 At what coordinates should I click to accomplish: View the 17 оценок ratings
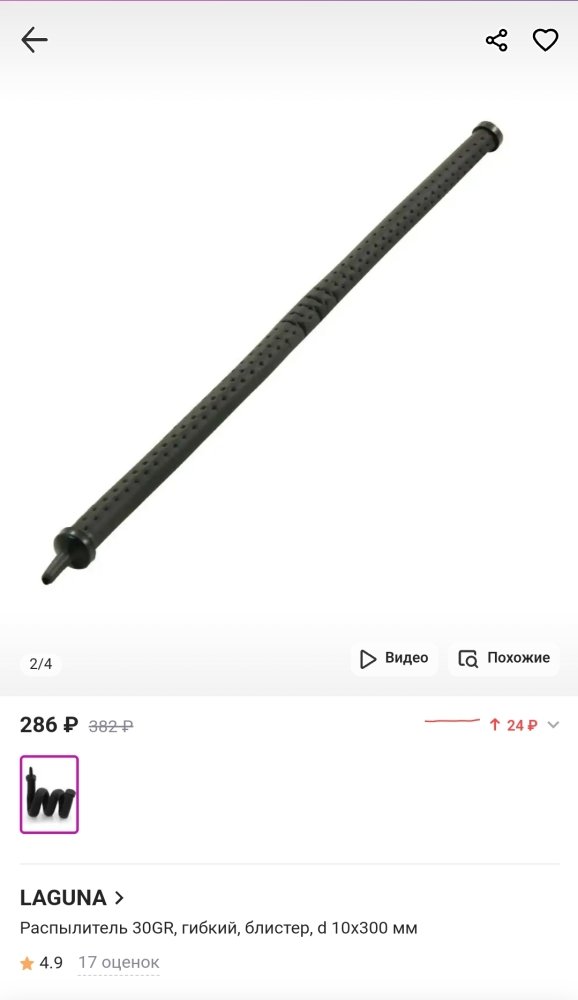pos(119,962)
